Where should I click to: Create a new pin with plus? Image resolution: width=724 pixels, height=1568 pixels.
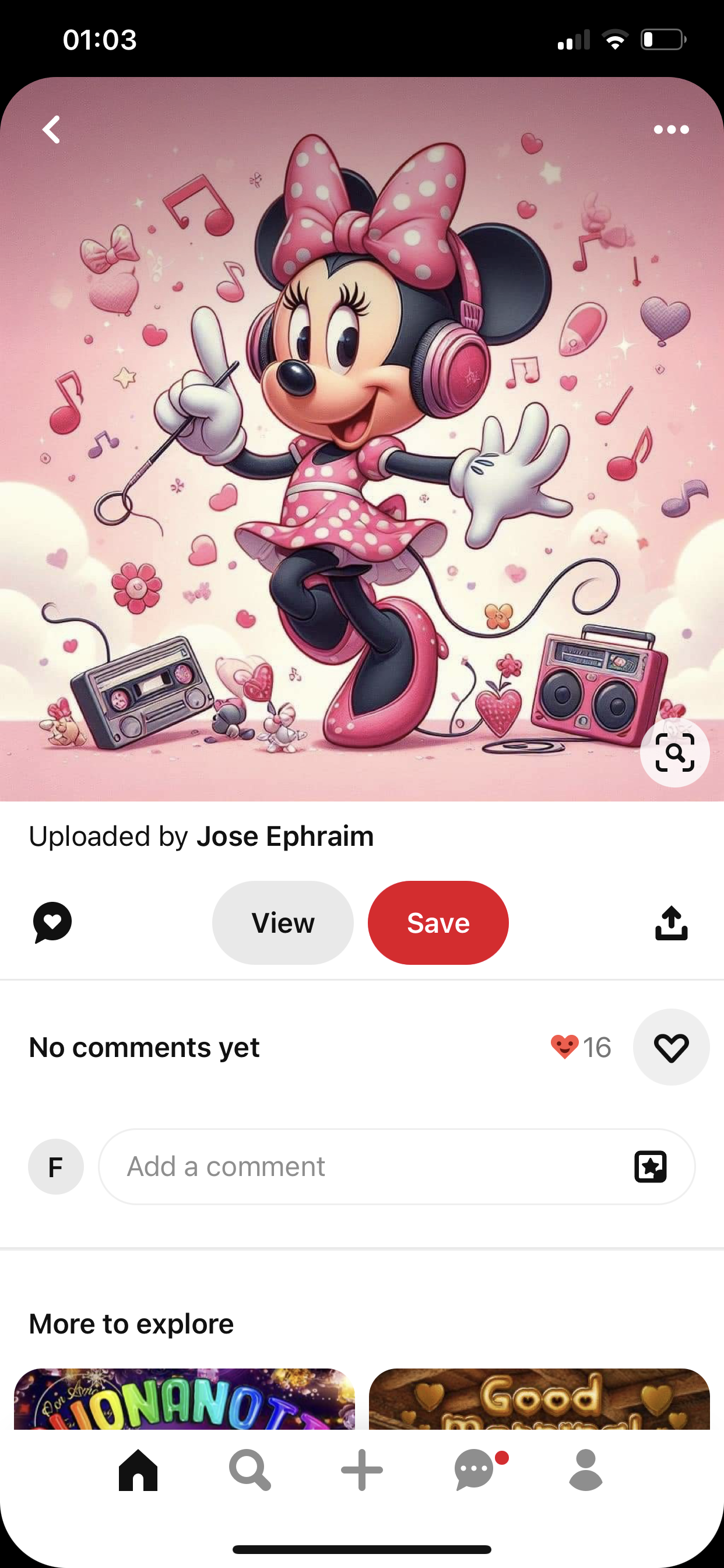[362, 1470]
